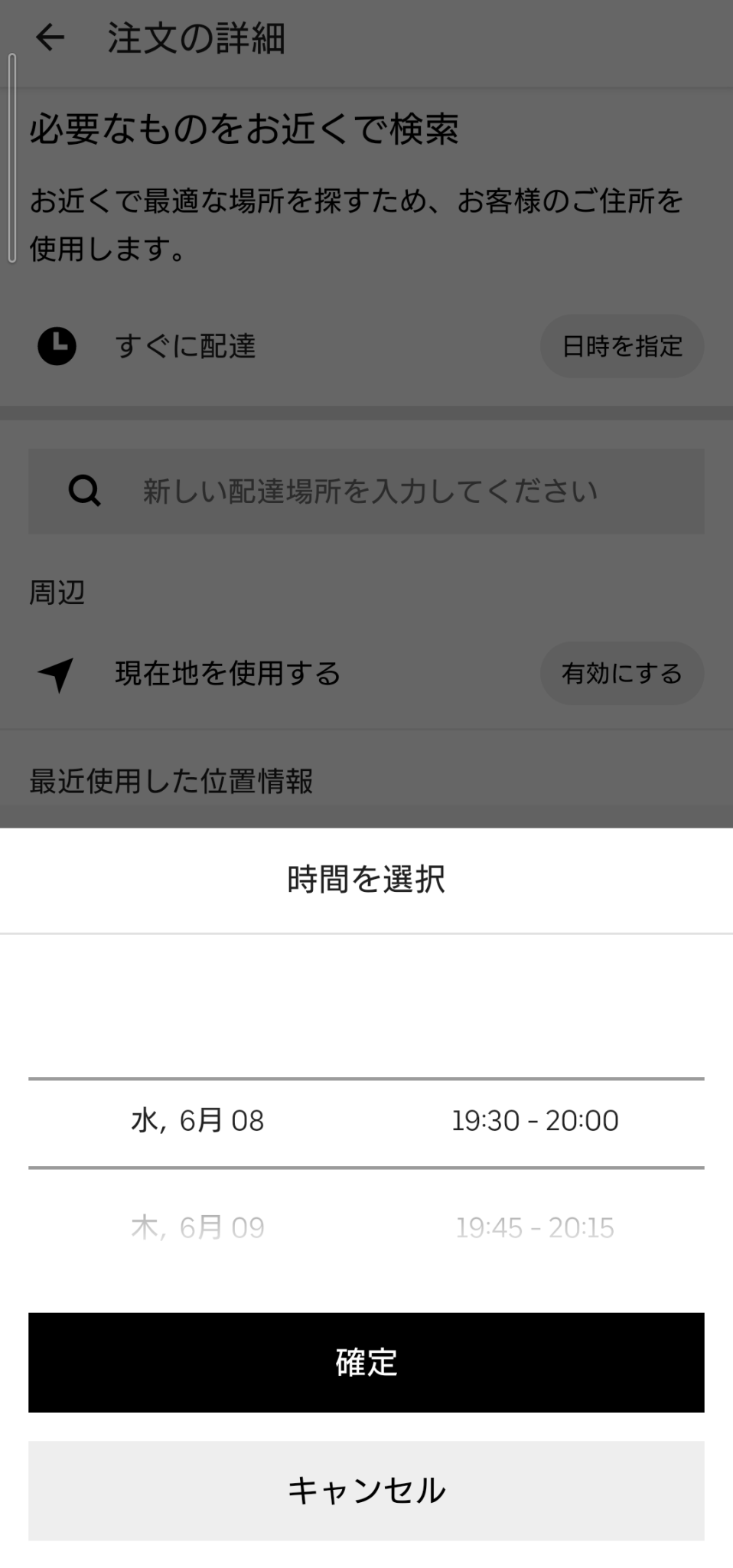Click the magnifying glass search icon

pyautogui.click(x=84, y=491)
